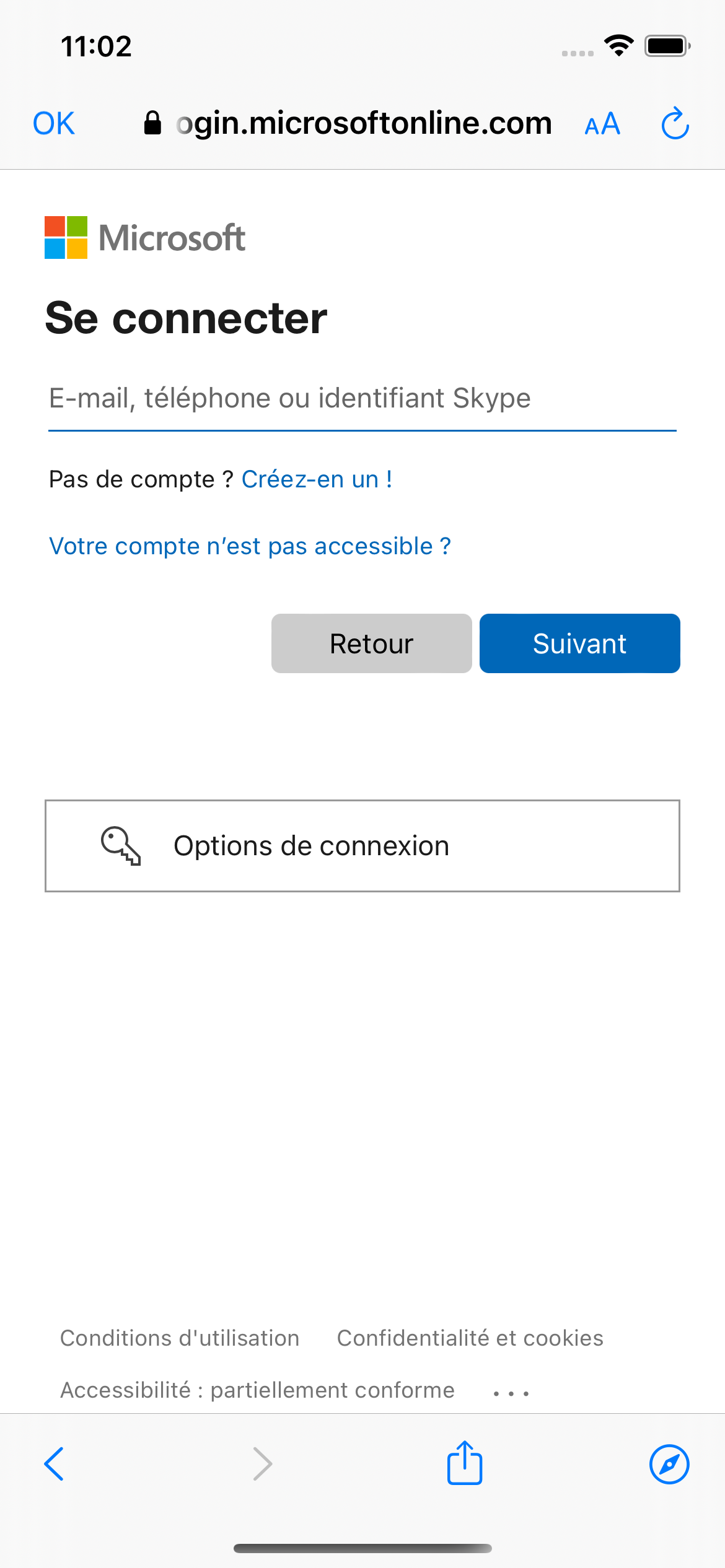The width and height of the screenshot is (725, 1568).
Task: Tap the padlock icon in the address bar
Action: pos(152,123)
